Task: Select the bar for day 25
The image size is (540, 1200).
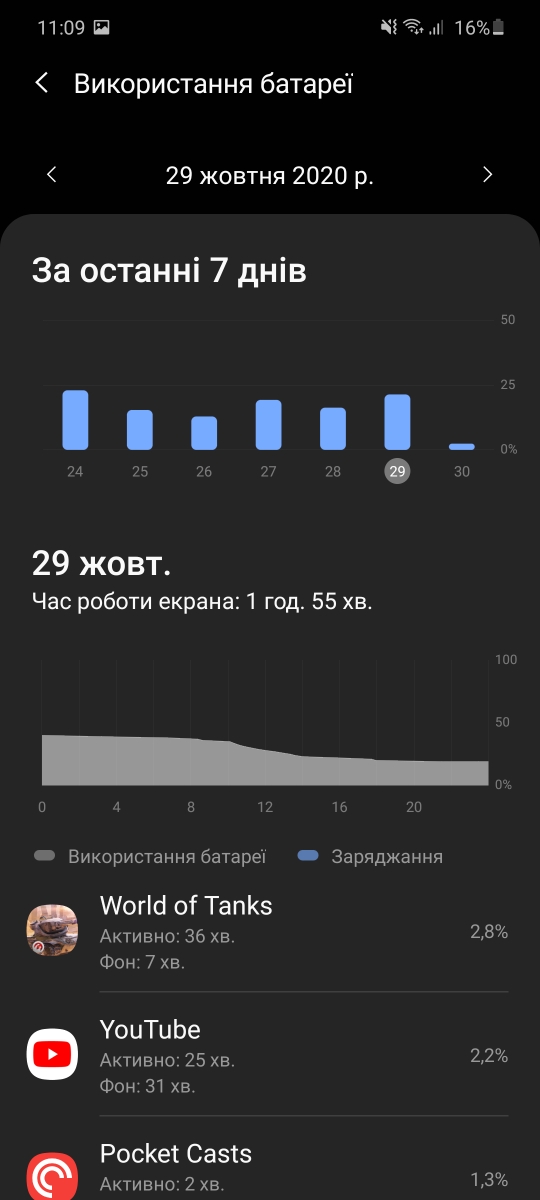Action: (x=140, y=430)
